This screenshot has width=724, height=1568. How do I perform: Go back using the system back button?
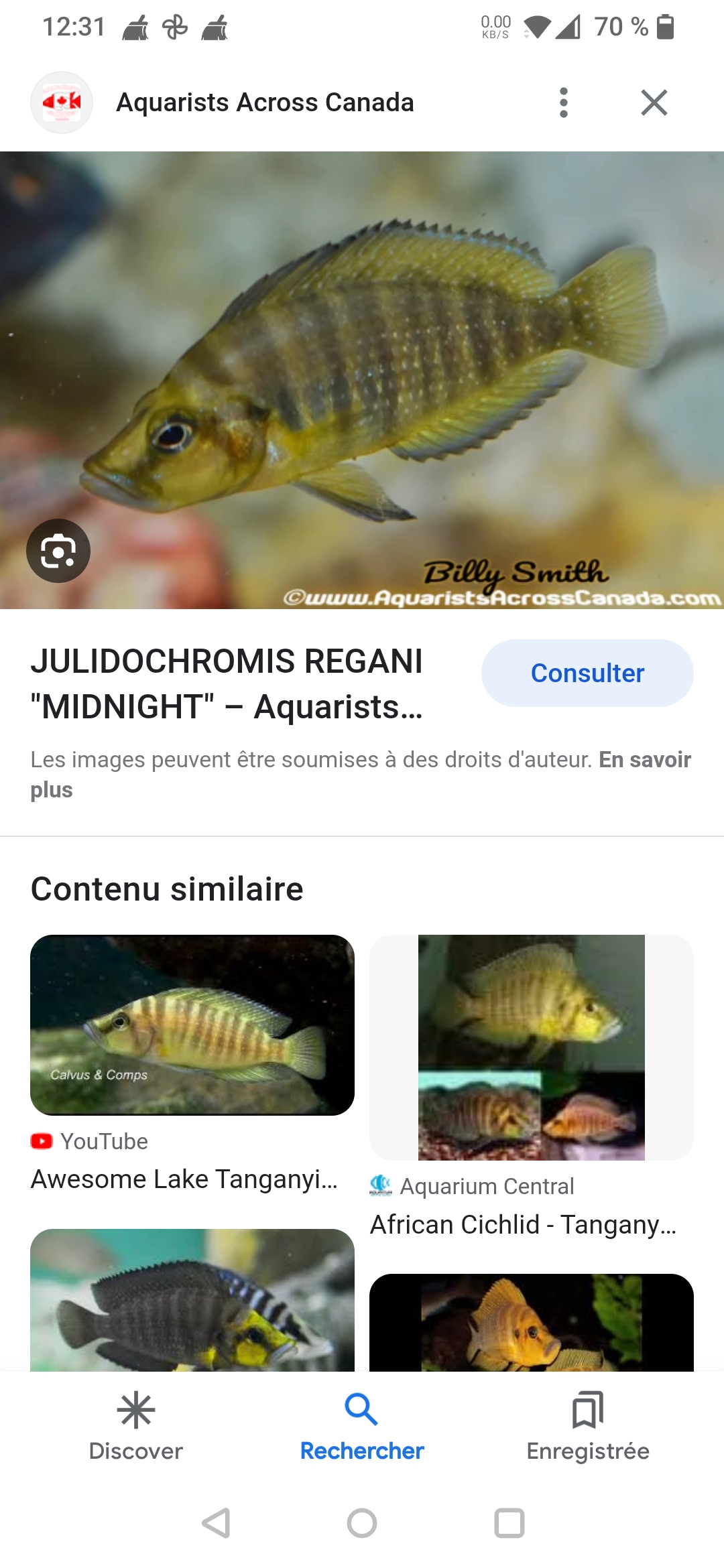[216, 1523]
